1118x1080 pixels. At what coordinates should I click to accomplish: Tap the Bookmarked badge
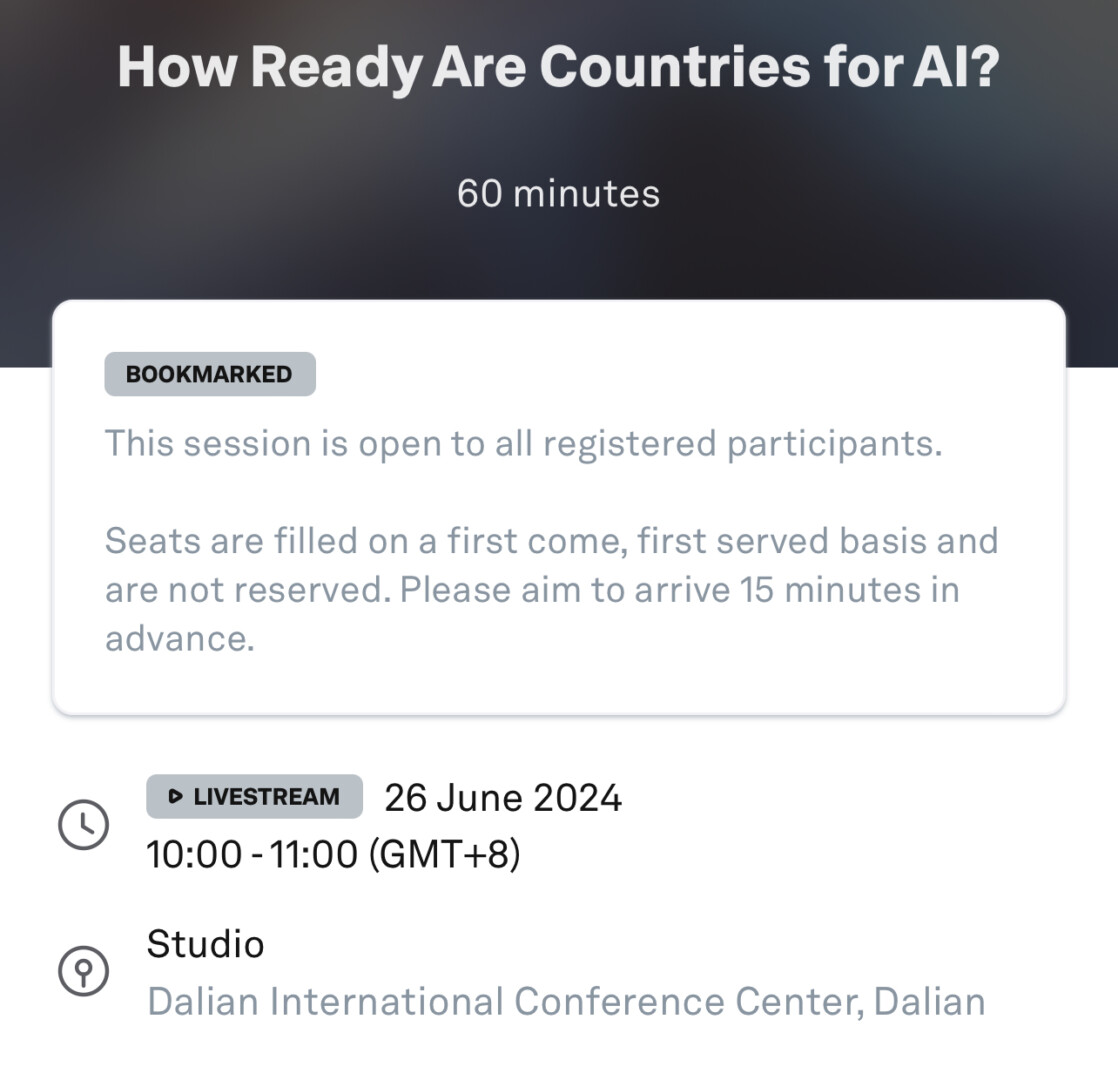tap(209, 374)
